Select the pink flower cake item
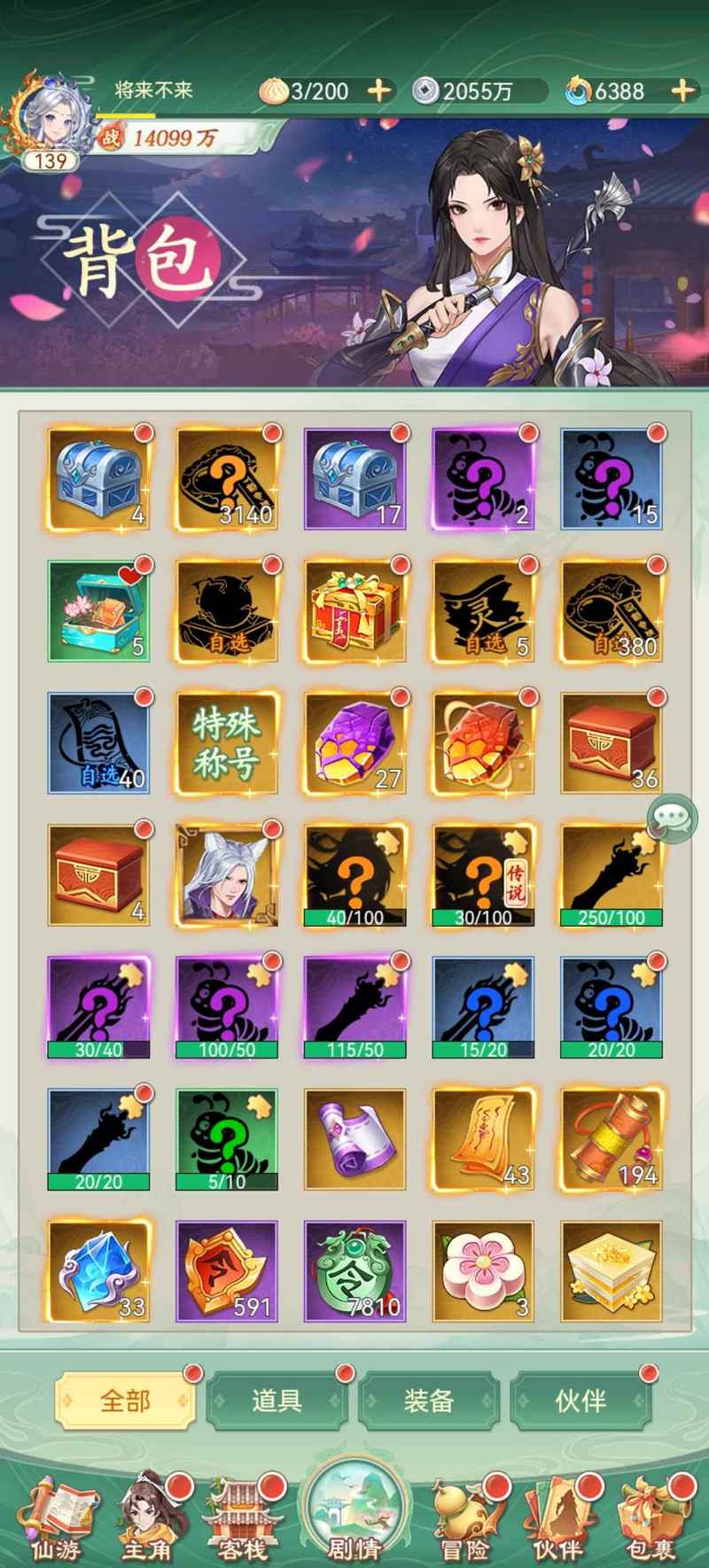This screenshot has width=709, height=1568. pyautogui.click(x=483, y=1270)
